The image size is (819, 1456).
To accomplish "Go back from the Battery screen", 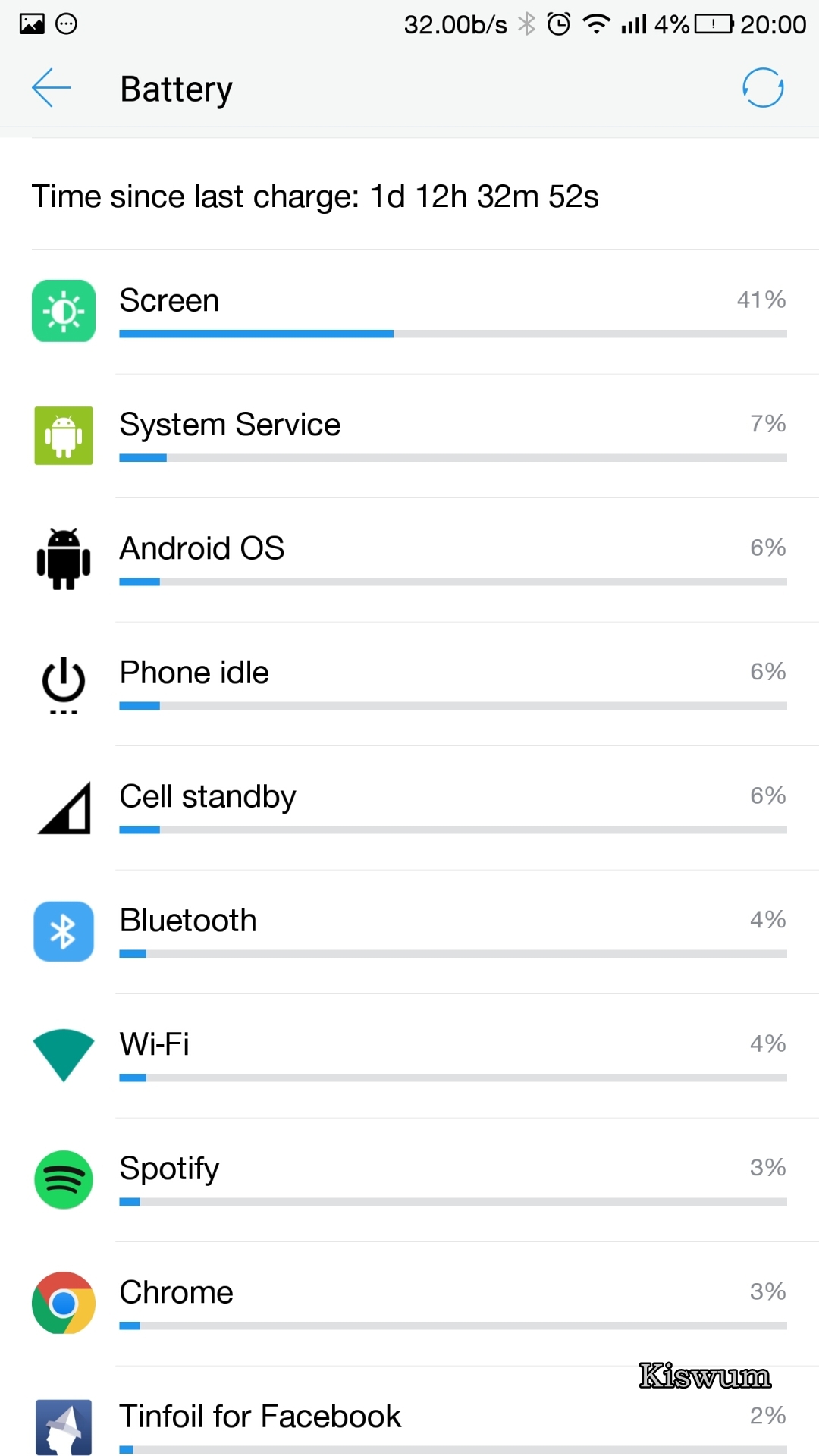I will point(52,88).
